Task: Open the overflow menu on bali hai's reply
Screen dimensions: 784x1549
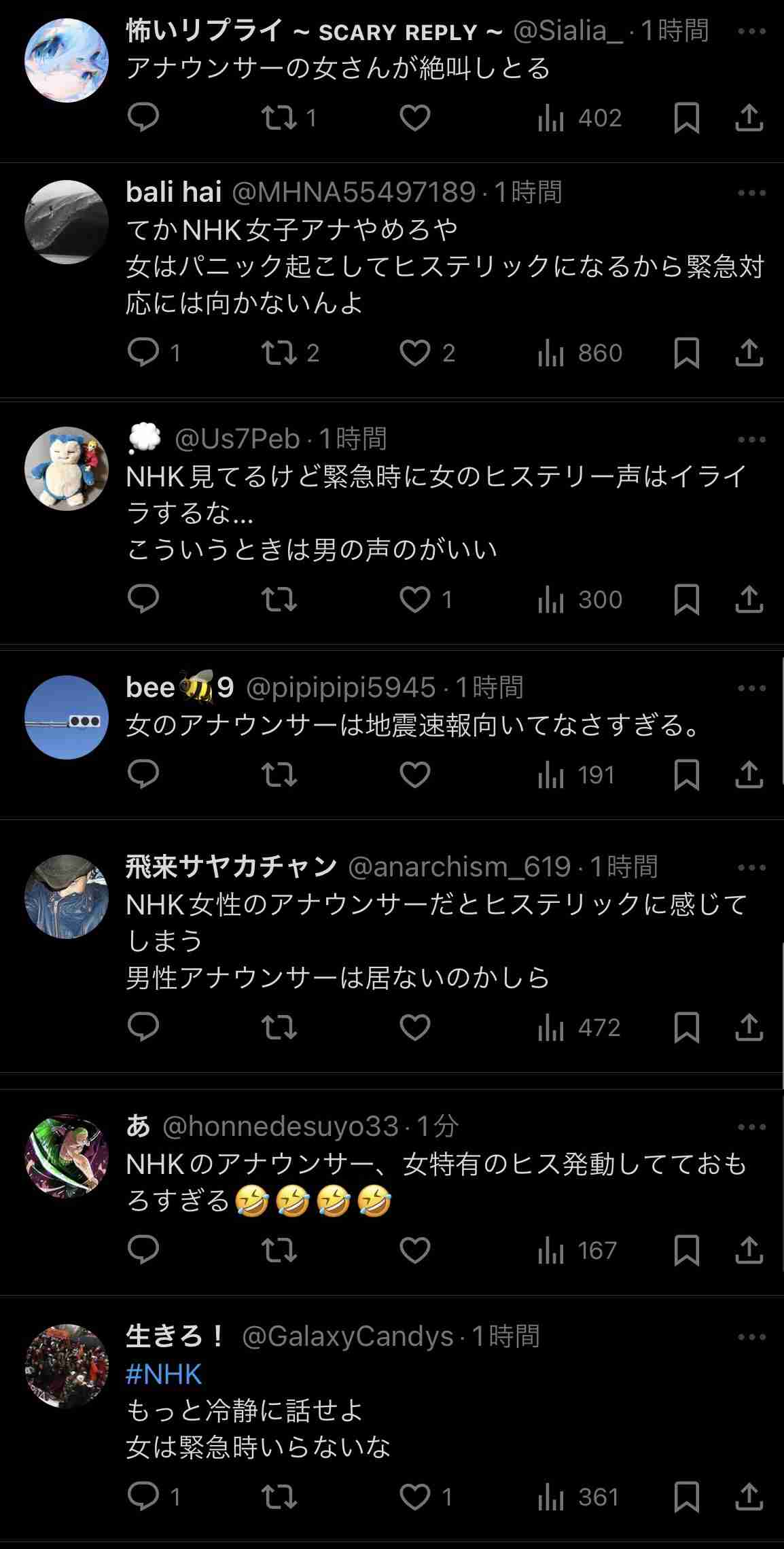Action: 751,193
